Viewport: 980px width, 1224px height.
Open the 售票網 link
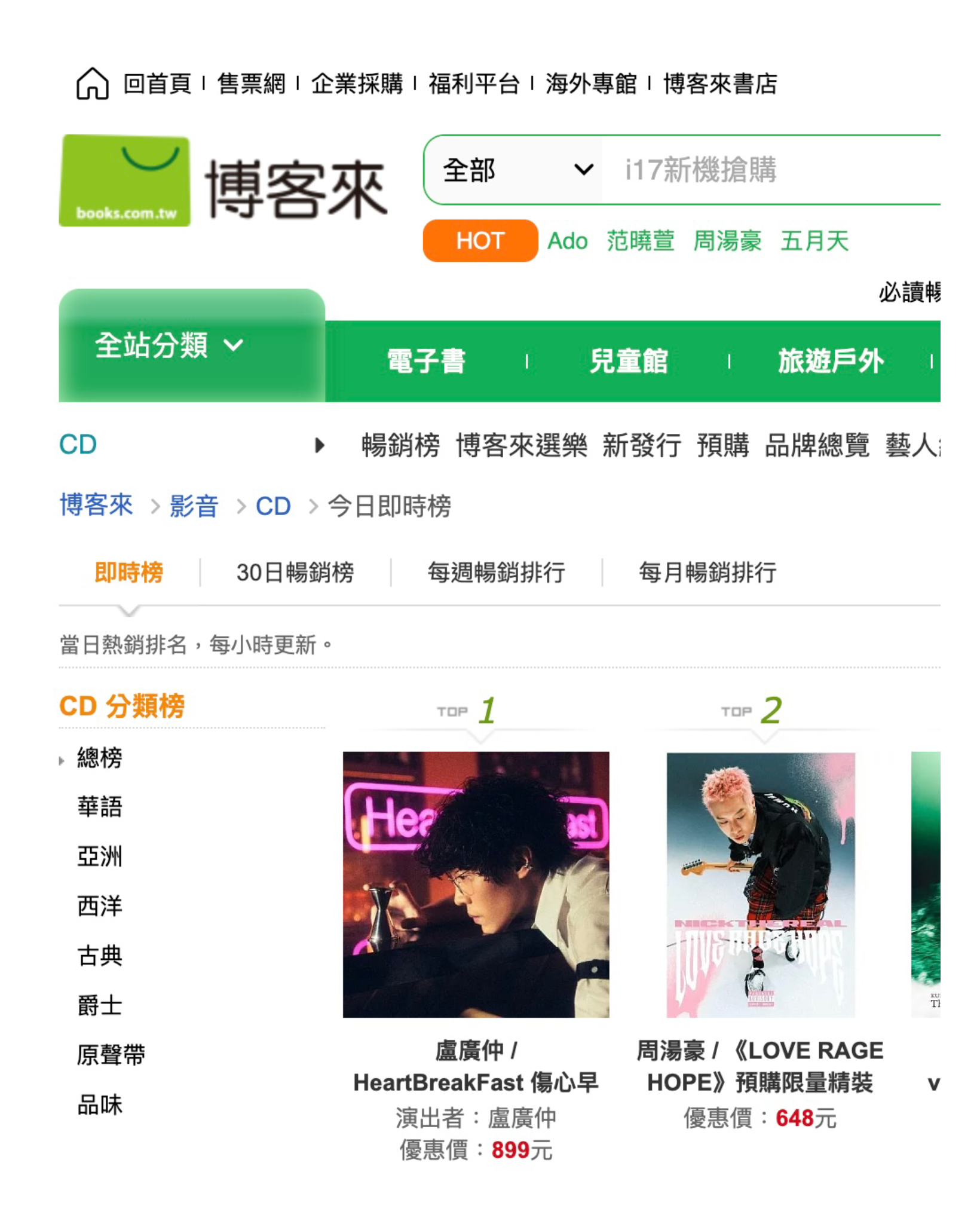pos(251,84)
